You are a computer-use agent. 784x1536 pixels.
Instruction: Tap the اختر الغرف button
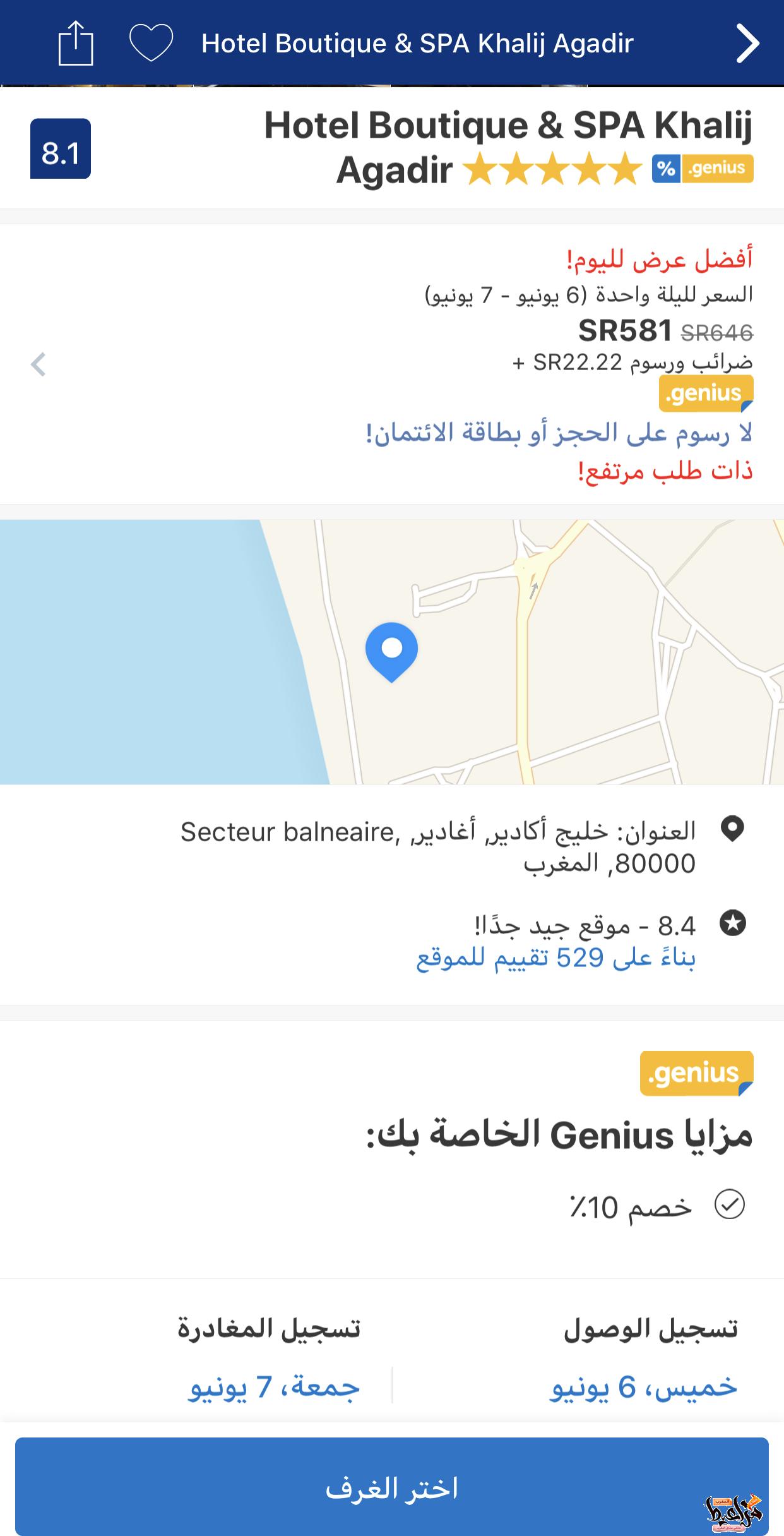pos(391,1487)
